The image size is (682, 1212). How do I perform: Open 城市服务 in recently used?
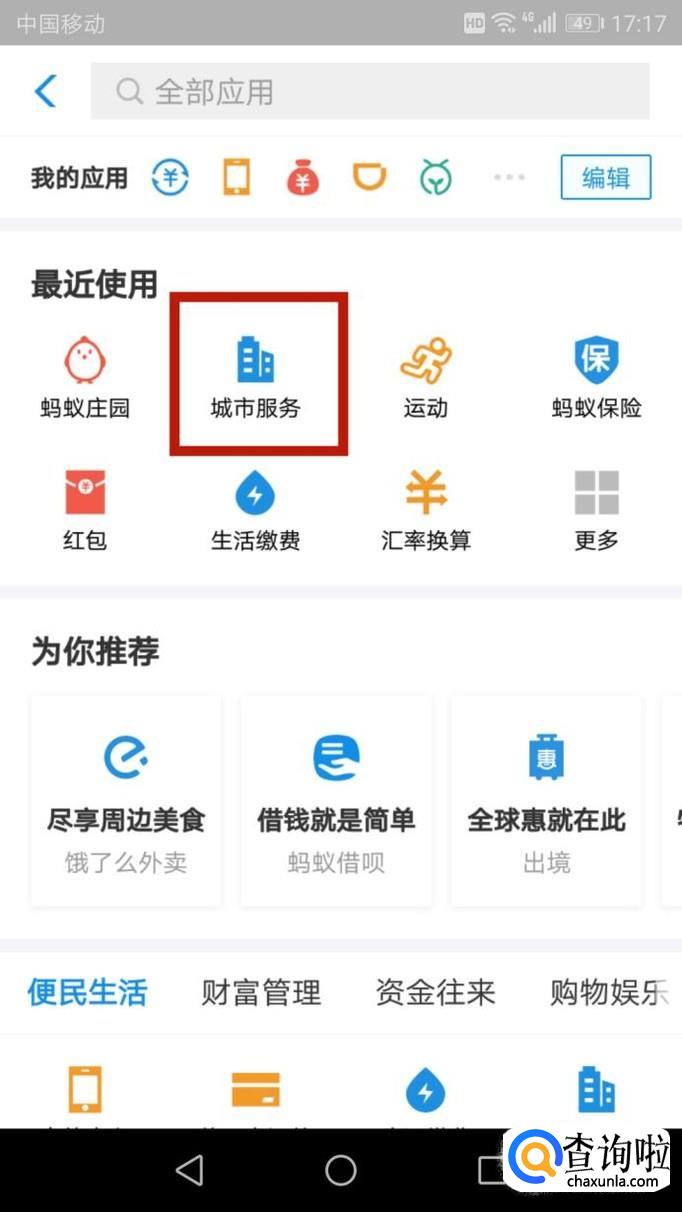click(x=256, y=377)
